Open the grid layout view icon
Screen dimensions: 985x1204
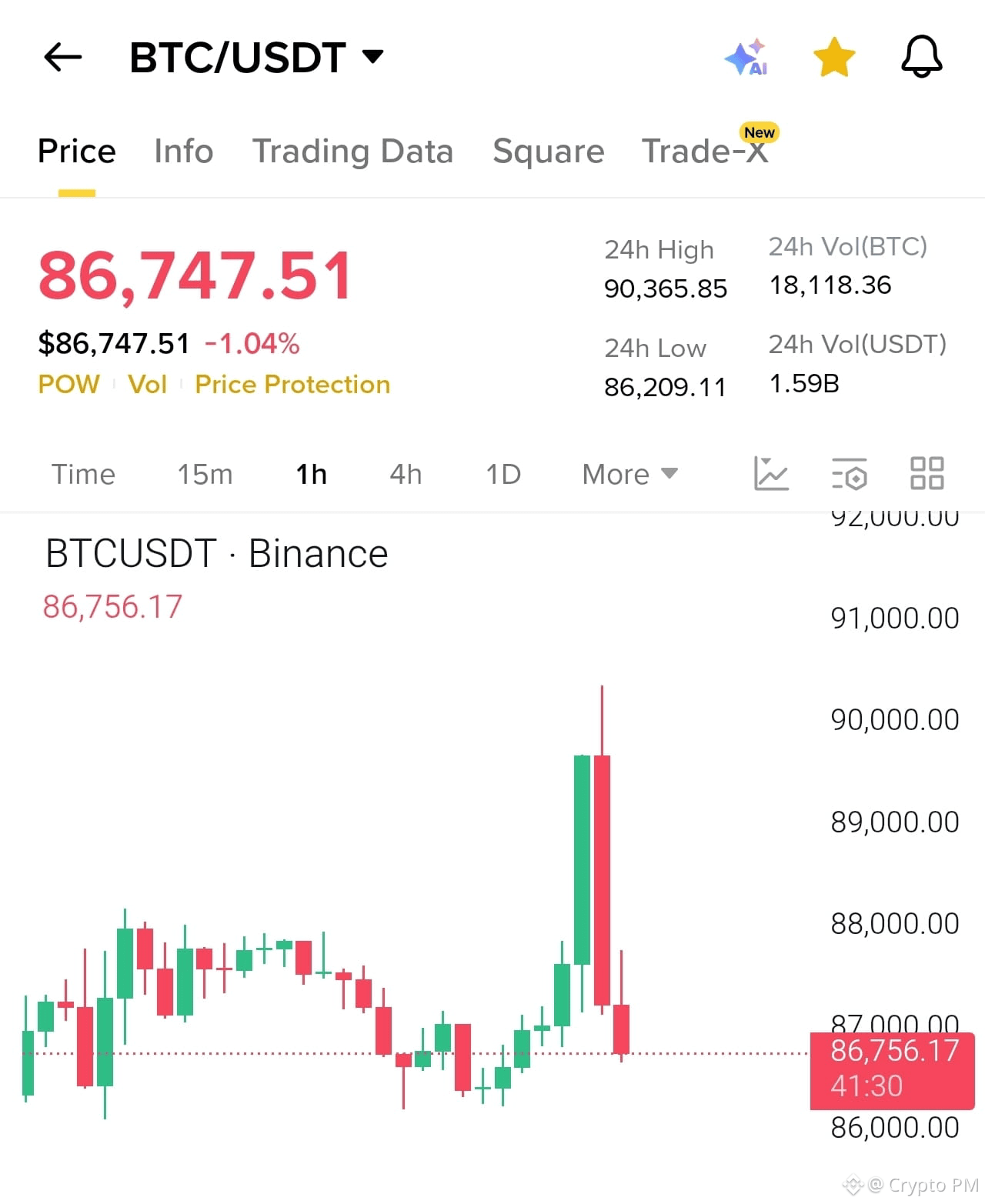click(x=927, y=474)
